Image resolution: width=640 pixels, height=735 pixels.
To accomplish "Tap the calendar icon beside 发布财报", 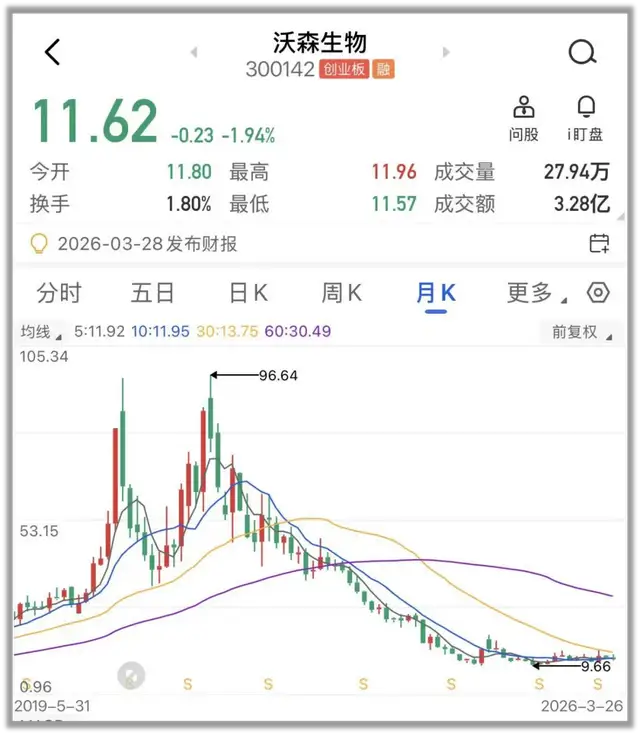I will (x=599, y=244).
